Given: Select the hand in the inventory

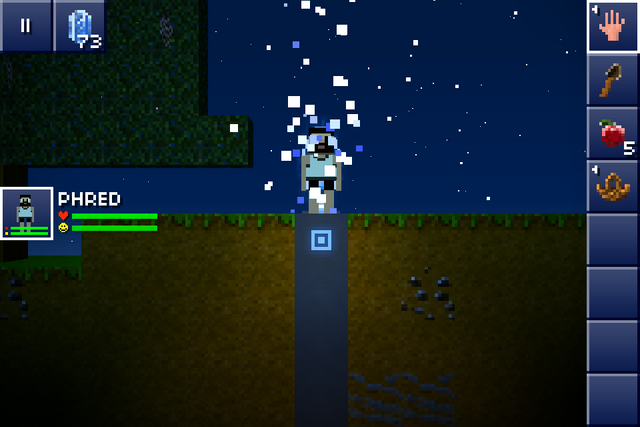Looking at the screenshot, I should click(612, 26).
